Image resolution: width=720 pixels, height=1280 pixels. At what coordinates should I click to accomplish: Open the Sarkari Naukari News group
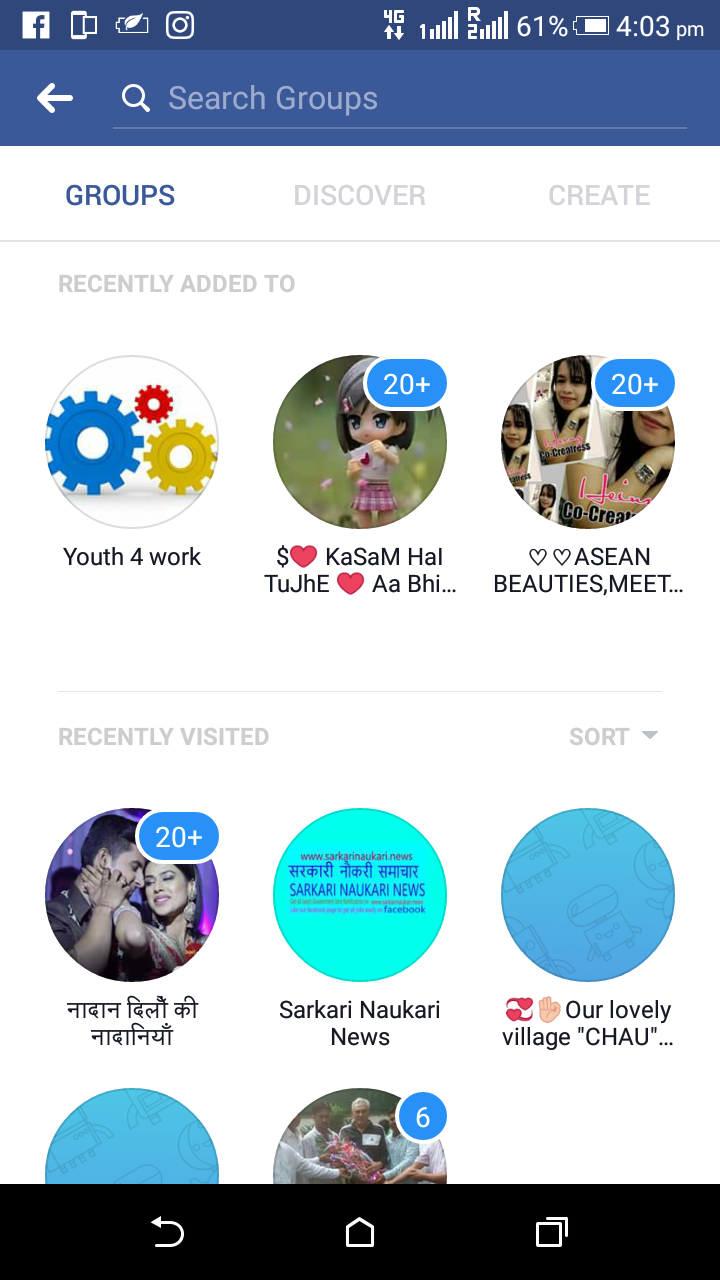coord(359,895)
